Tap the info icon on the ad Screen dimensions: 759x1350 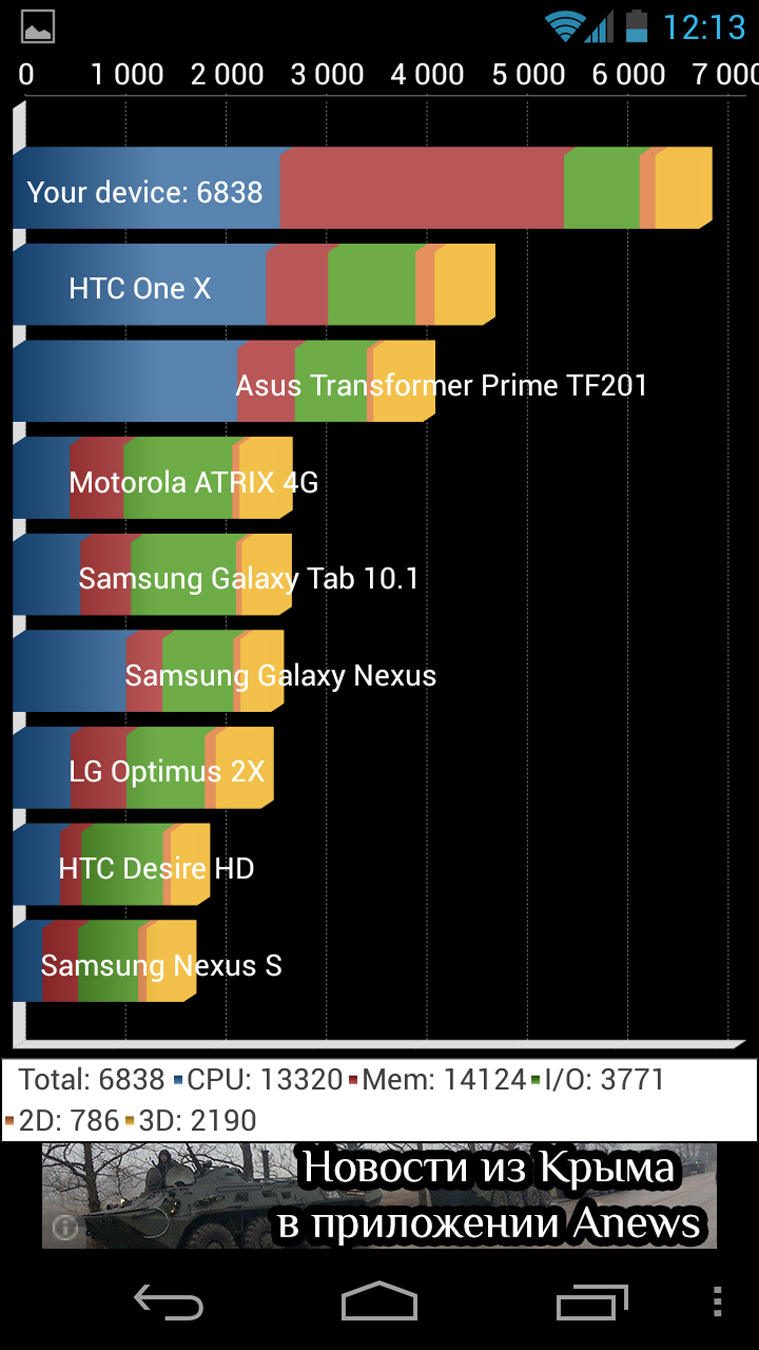click(64, 1226)
